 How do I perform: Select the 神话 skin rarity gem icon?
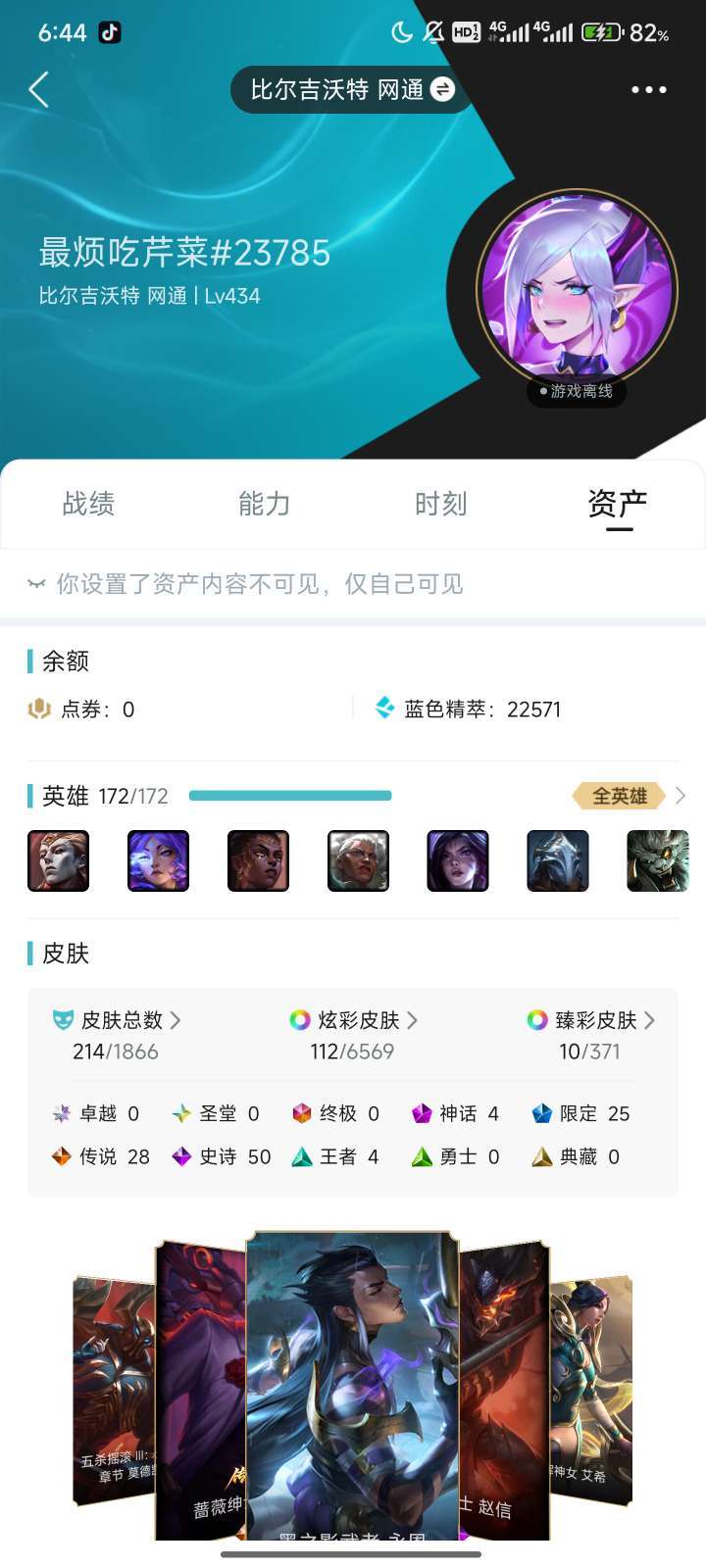(x=423, y=1113)
